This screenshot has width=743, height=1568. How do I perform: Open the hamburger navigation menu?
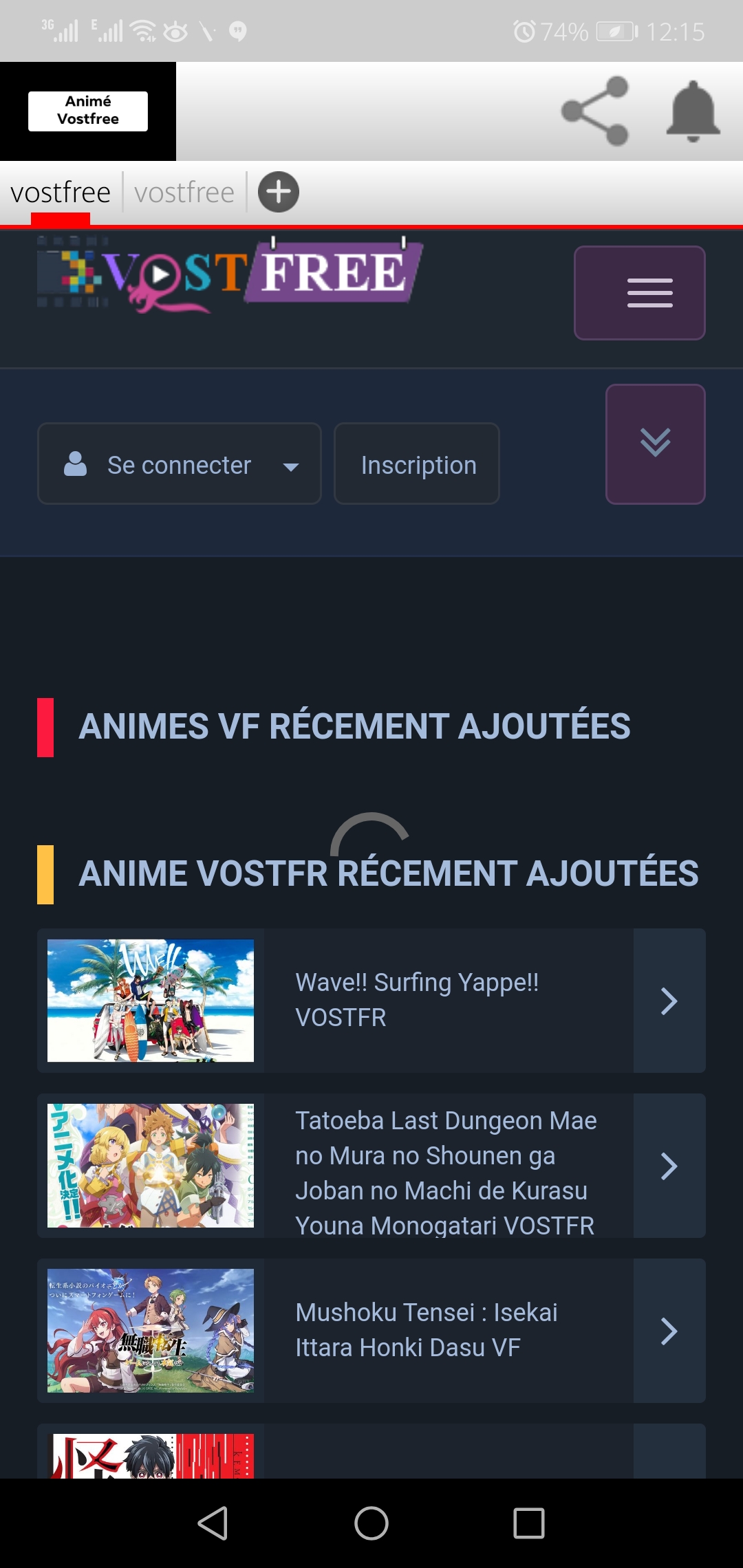click(x=639, y=293)
